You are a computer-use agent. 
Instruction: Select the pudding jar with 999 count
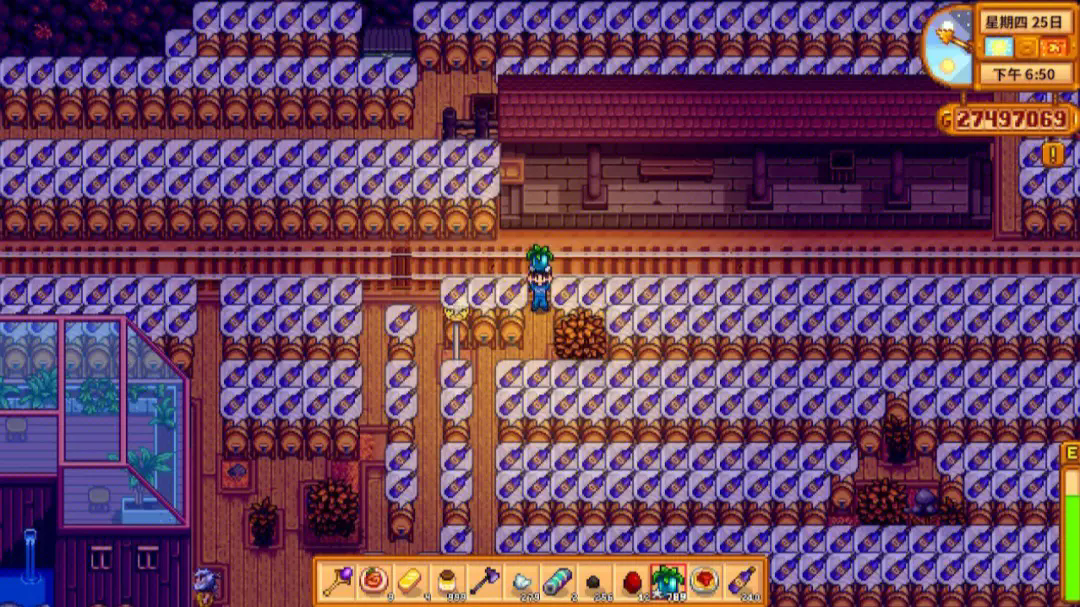(x=447, y=581)
